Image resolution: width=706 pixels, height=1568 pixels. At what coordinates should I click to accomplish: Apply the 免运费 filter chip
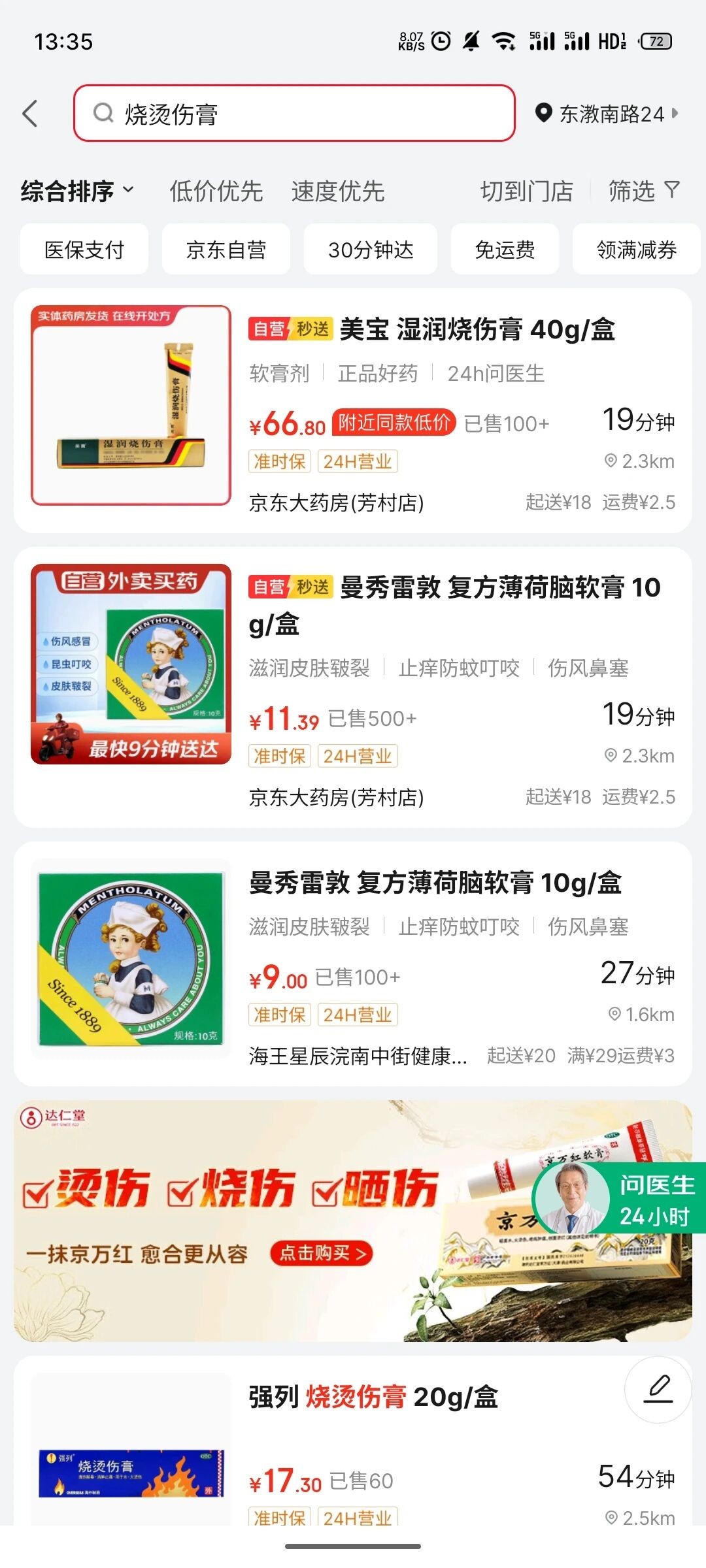tap(505, 250)
